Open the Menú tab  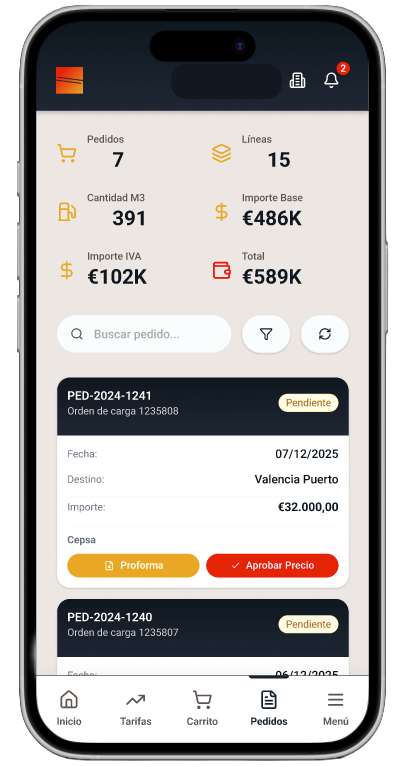[x=336, y=708]
